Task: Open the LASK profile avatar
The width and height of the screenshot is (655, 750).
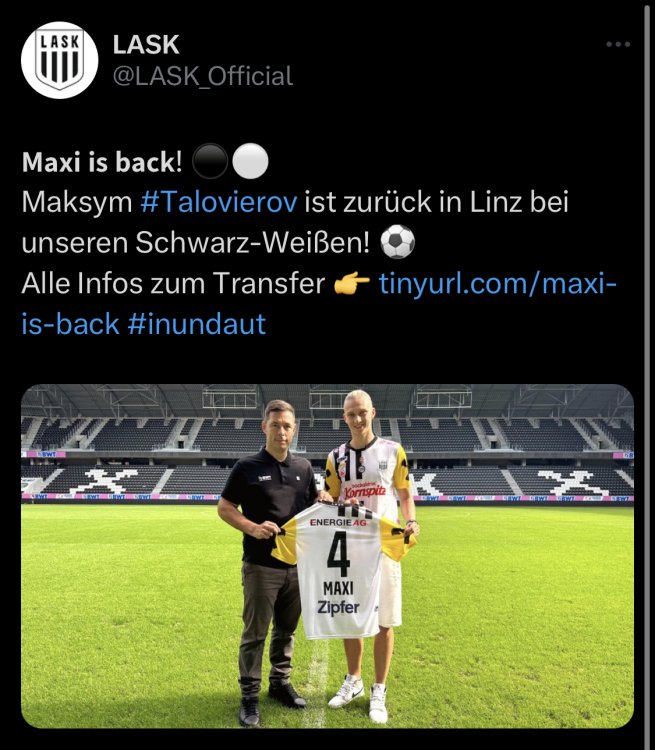Action: [x=59, y=60]
